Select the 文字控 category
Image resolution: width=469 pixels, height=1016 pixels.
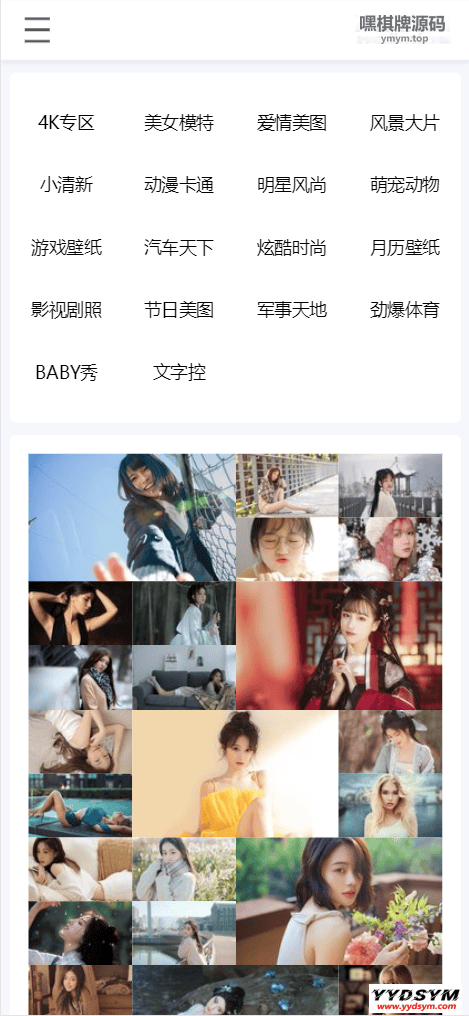pyautogui.click(x=179, y=373)
